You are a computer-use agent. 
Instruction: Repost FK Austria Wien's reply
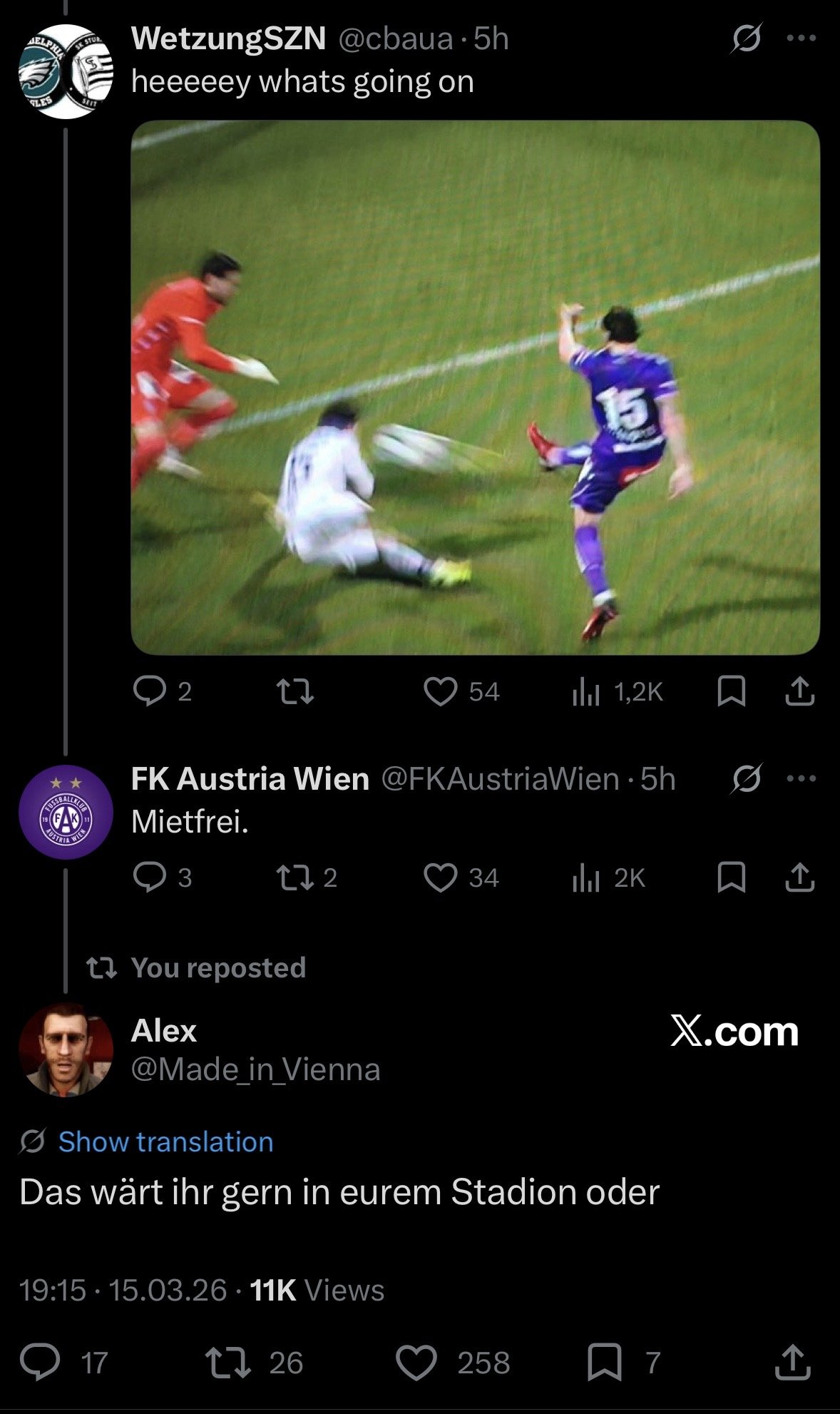pyautogui.click(x=294, y=878)
